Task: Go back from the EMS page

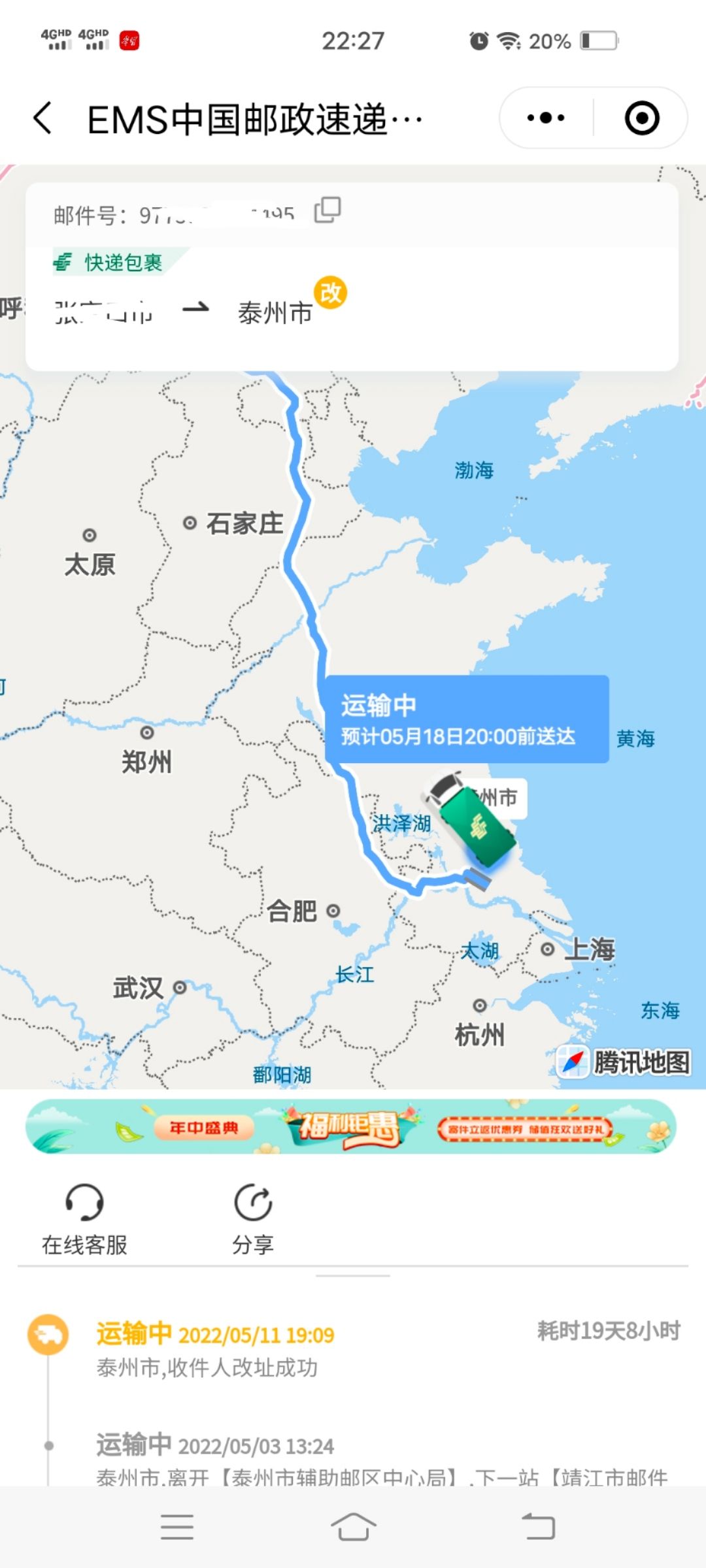Action: coord(43,119)
